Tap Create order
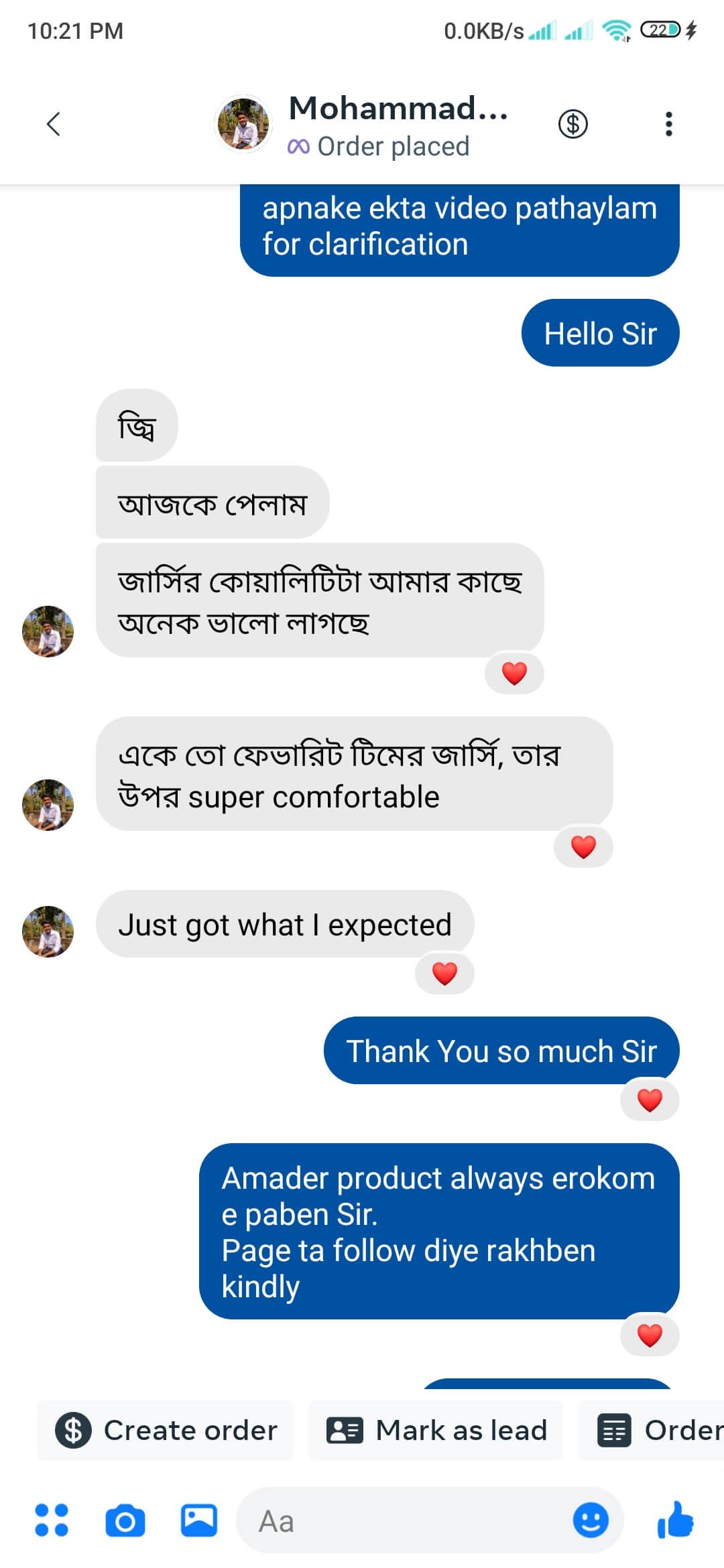 pos(165,1431)
